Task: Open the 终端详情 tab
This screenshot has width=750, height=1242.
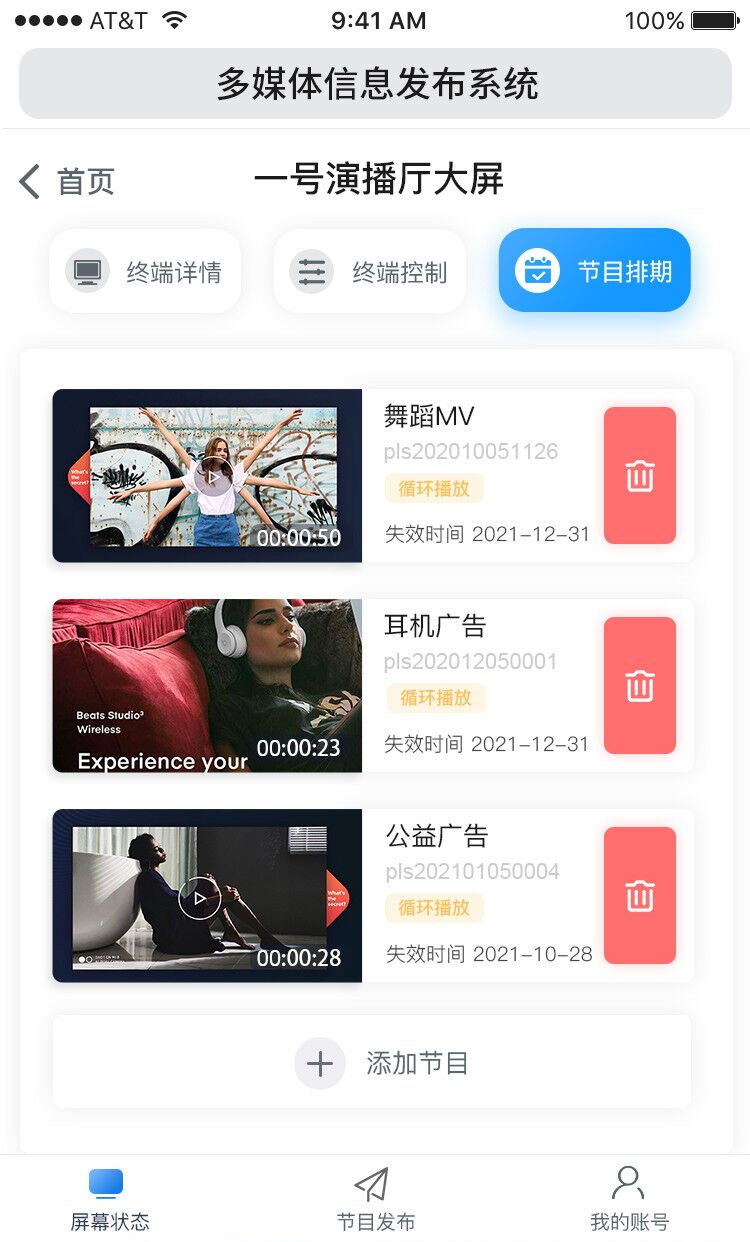Action: [145, 272]
